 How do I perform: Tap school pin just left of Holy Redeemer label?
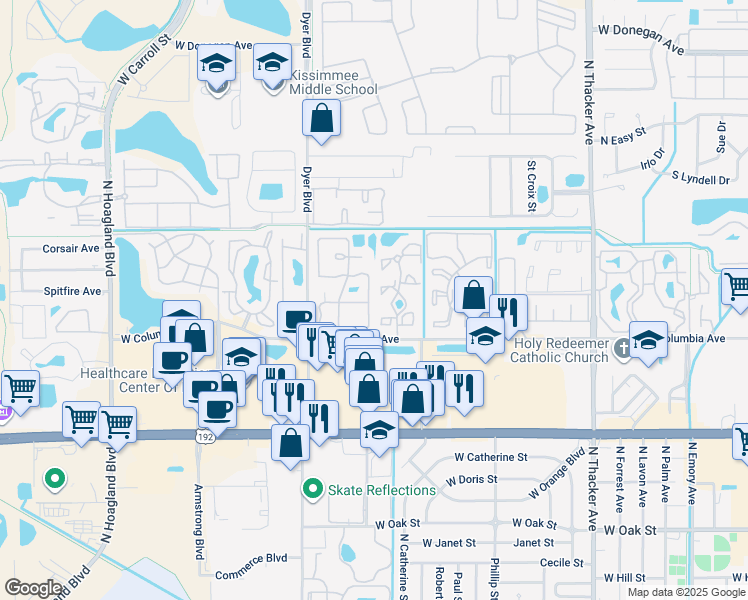[x=485, y=339]
